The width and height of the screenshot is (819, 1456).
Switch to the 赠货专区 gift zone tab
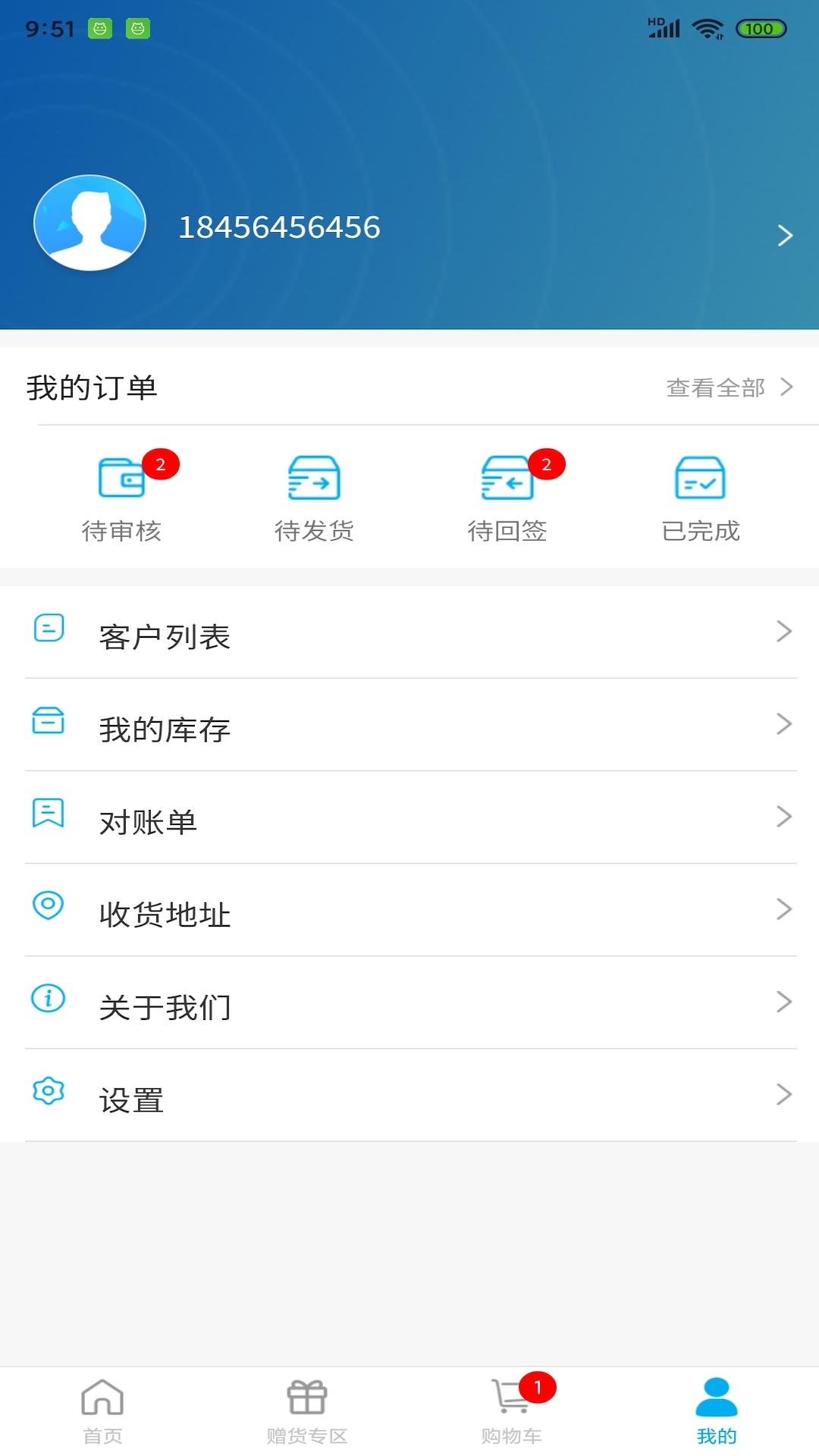point(307,1411)
